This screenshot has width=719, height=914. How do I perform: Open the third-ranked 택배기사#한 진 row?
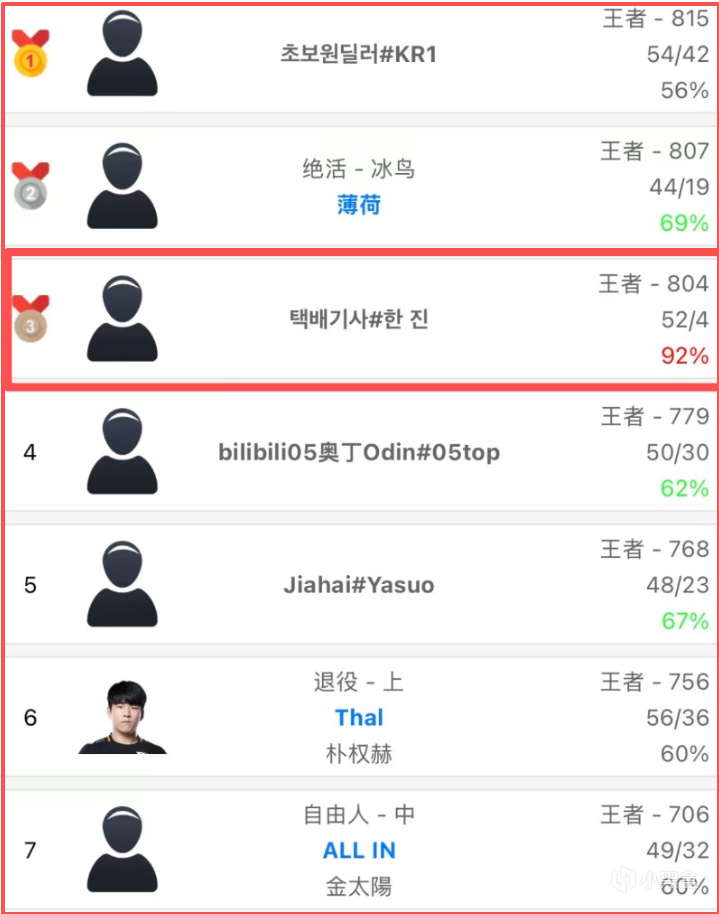coord(358,319)
